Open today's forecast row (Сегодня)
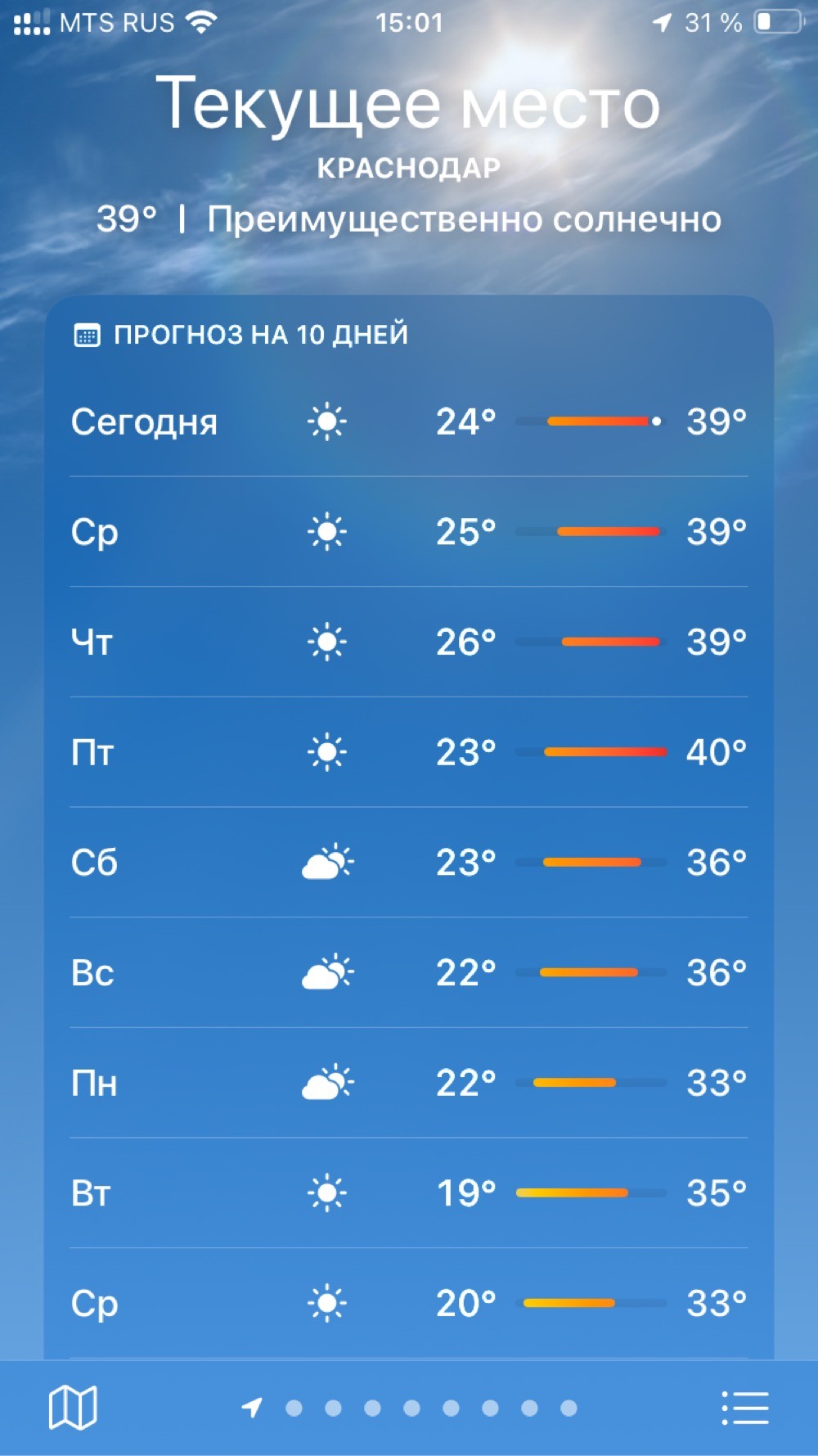The width and height of the screenshot is (818, 1456). (x=409, y=422)
